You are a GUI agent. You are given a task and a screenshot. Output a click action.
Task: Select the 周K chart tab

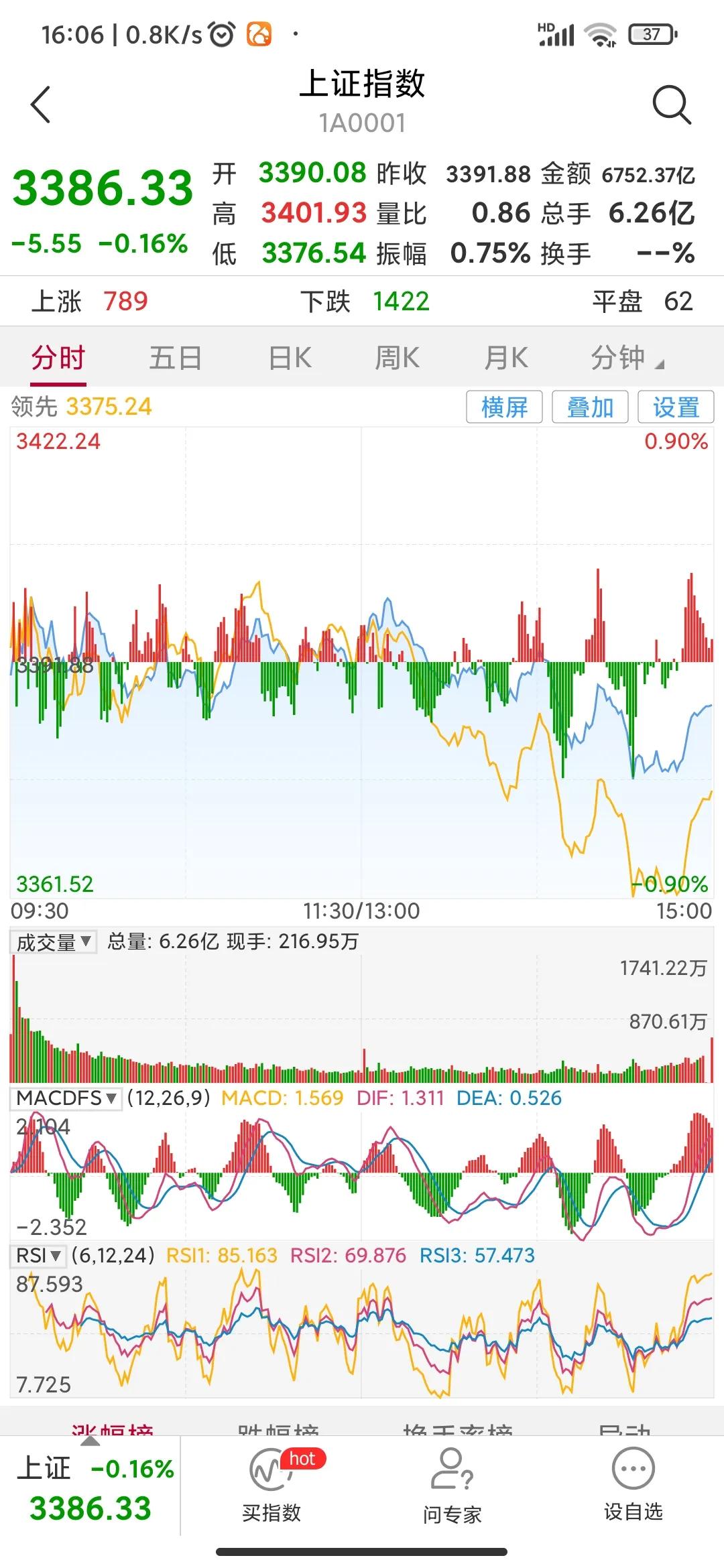(398, 358)
